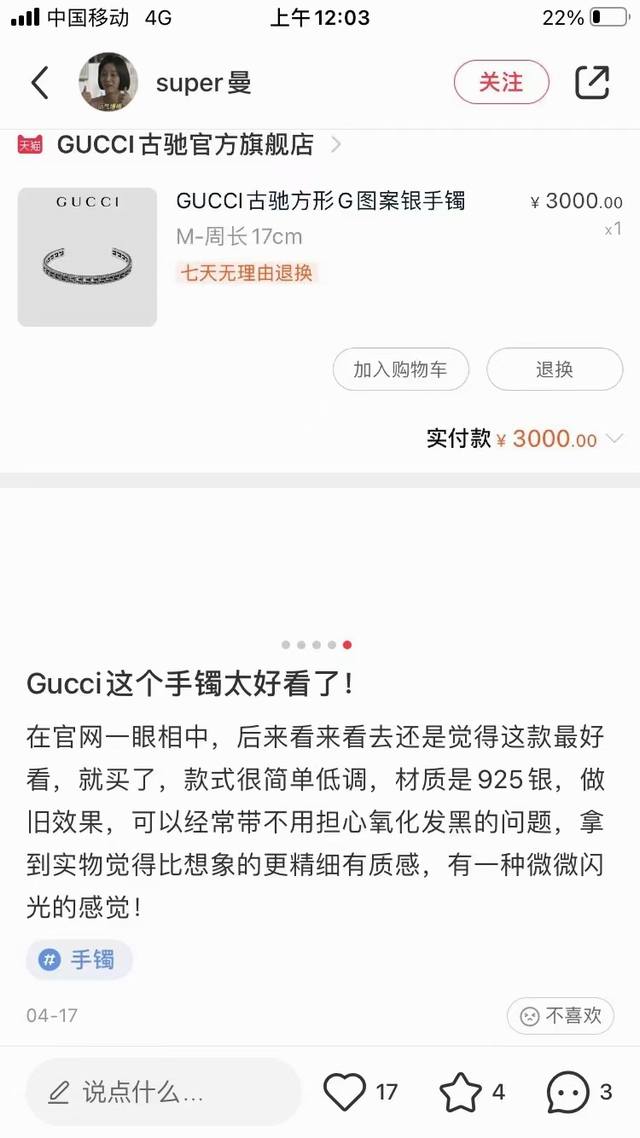Follow super曼 with the 关注 button
This screenshot has height=1138, width=640.
pyautogui.click(x=501, y=82)
